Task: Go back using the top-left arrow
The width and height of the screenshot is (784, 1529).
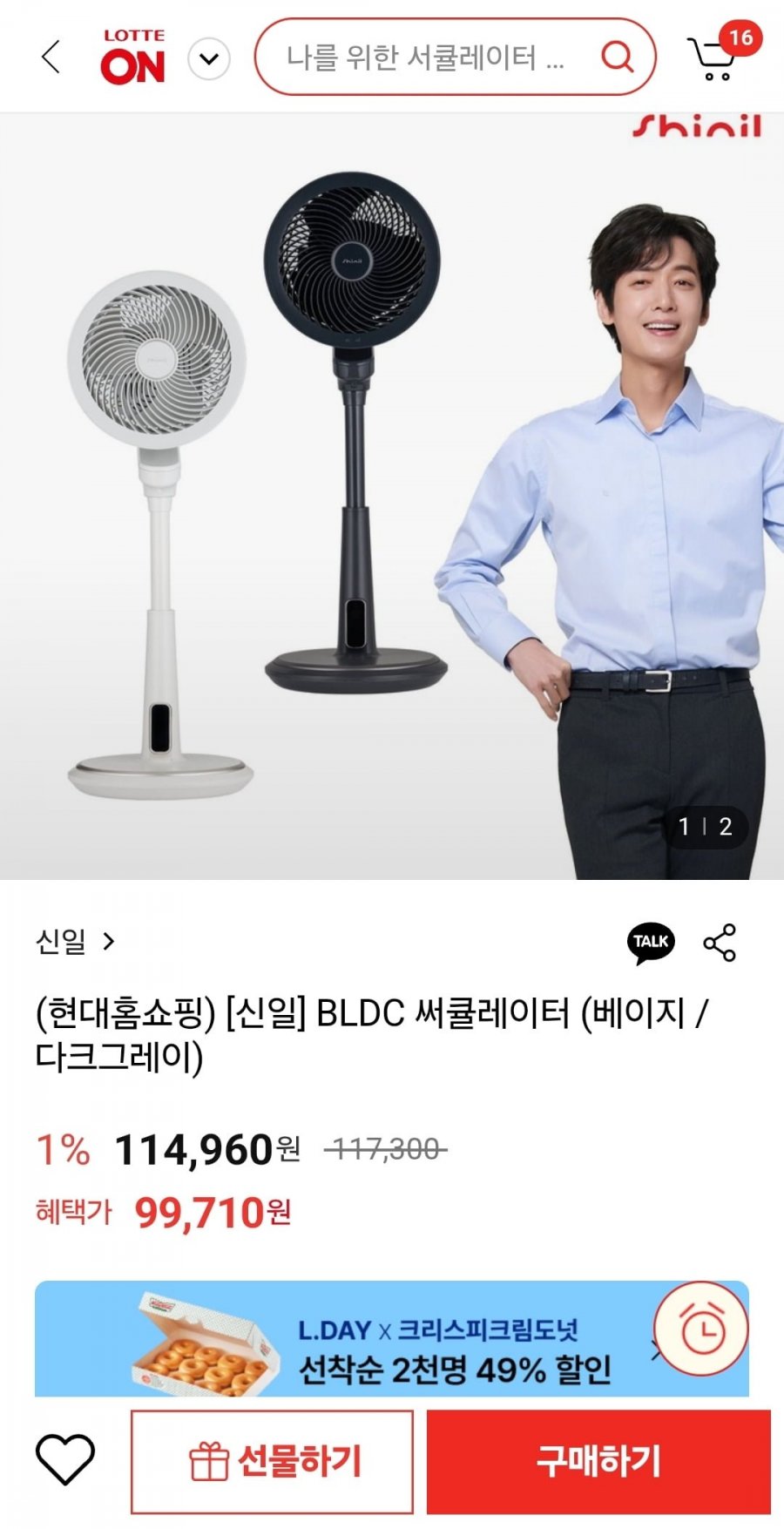Action: 51,58
